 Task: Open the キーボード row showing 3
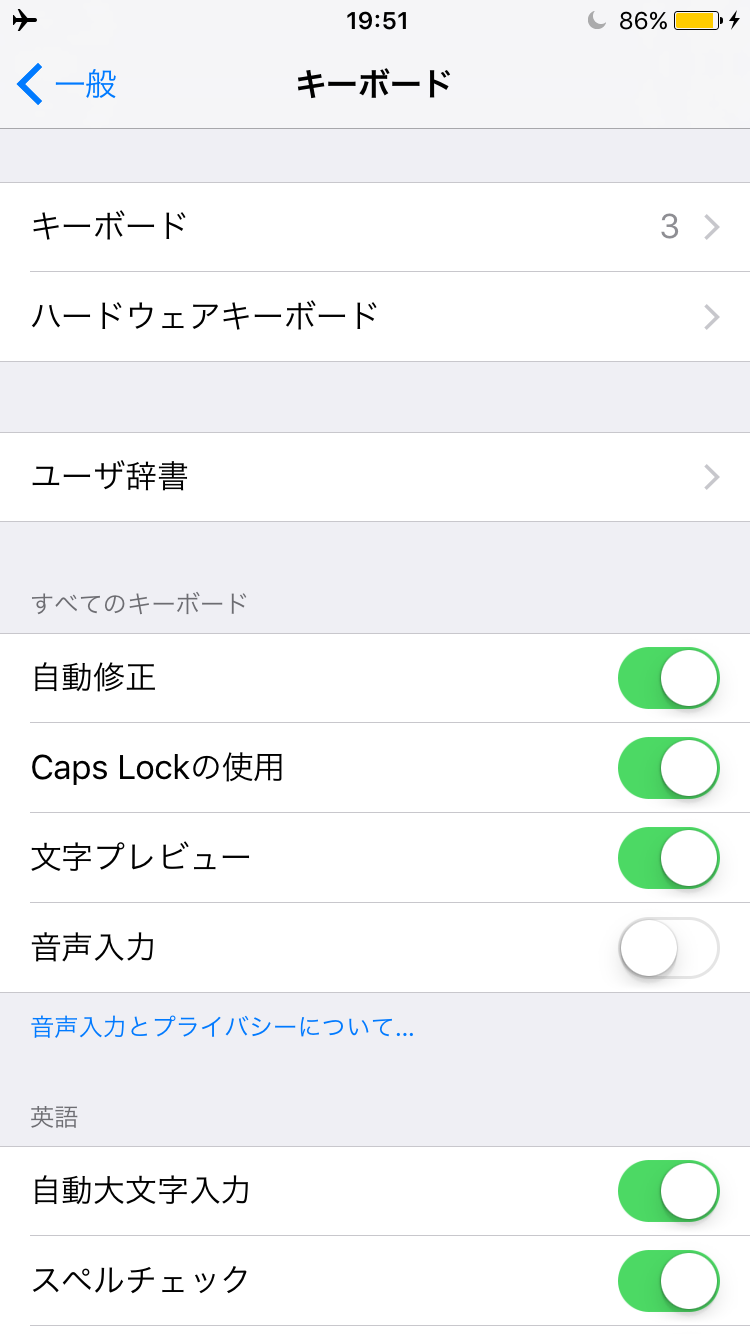pos(375,227)
